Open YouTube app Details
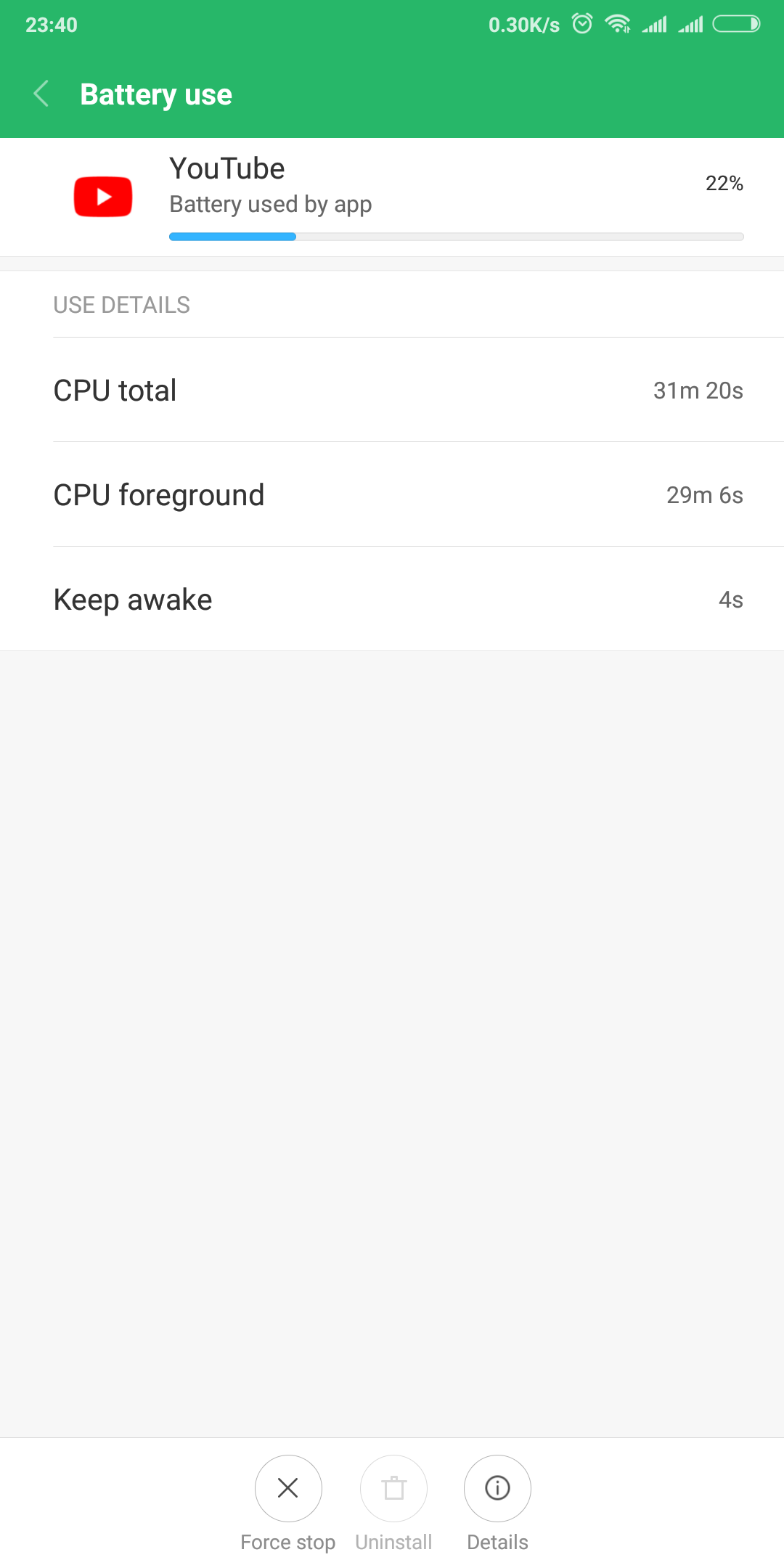The height and width of the screenshot is (1568, 784). [x=497, y=1489]
